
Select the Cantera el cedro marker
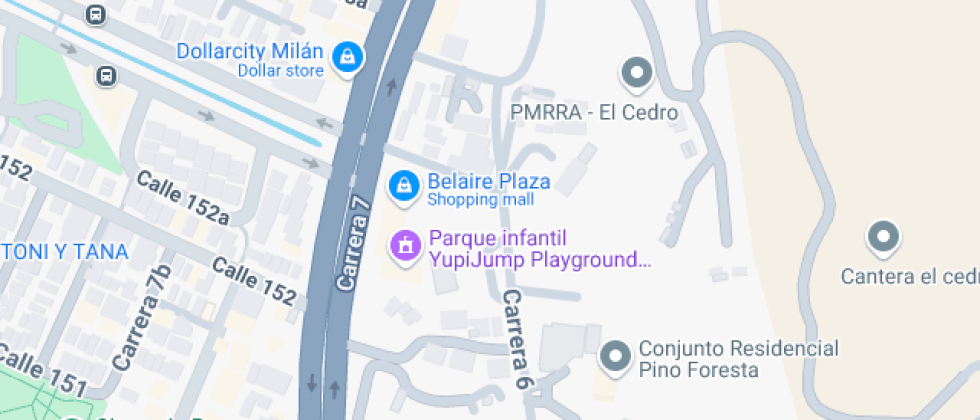[883, 239]
